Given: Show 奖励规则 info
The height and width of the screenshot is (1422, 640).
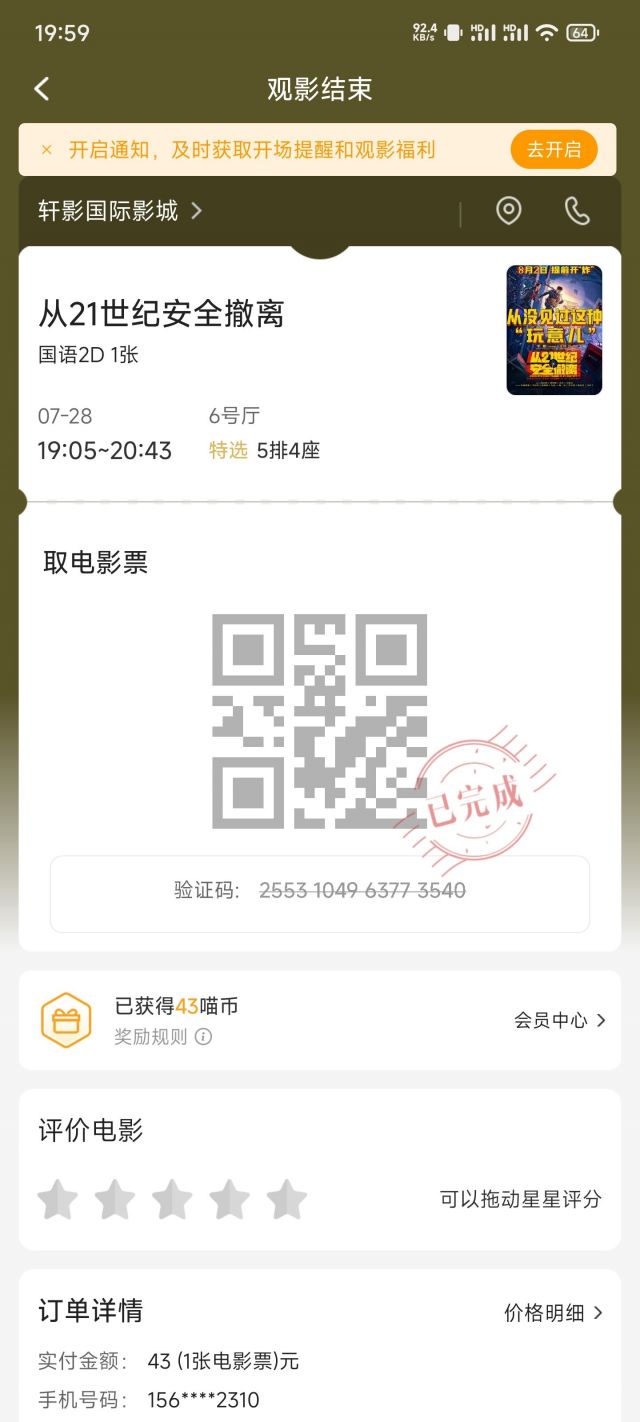Looking at the screenshot, I should pos(163,1037).
